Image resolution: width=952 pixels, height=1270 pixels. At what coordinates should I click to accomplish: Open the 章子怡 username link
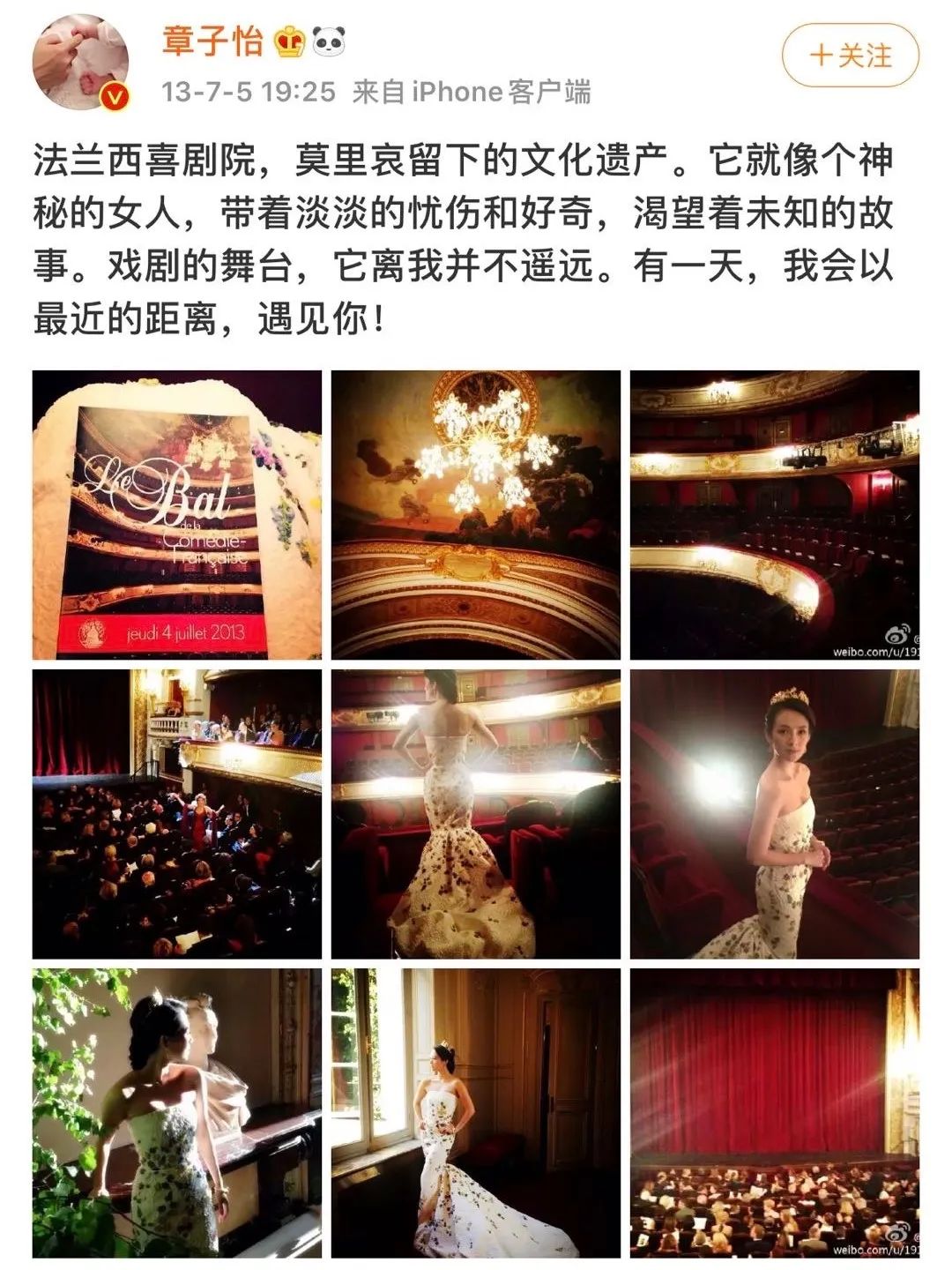click(x=212, y=41)
